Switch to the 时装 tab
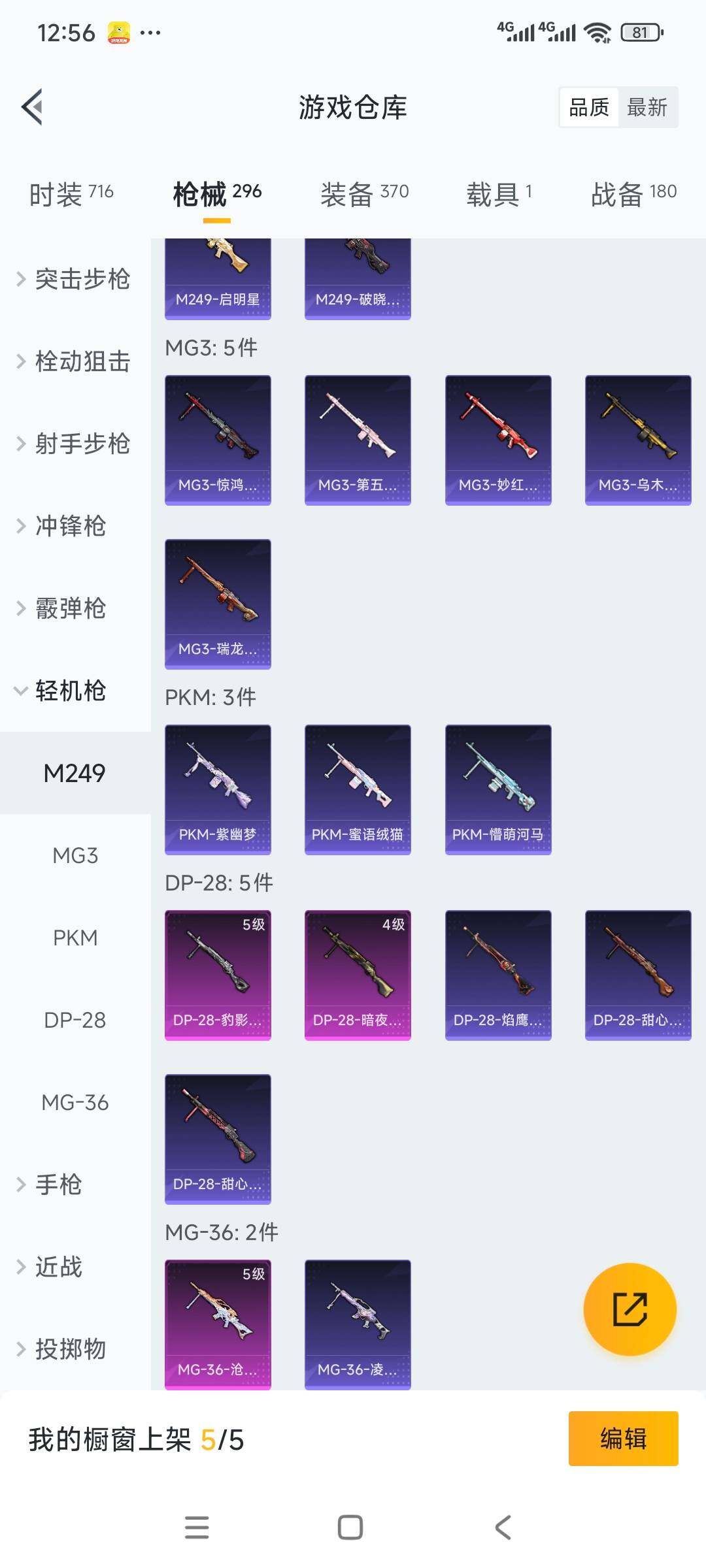The width and height of the screenshot is (706, 1568). tap(71, 194)
